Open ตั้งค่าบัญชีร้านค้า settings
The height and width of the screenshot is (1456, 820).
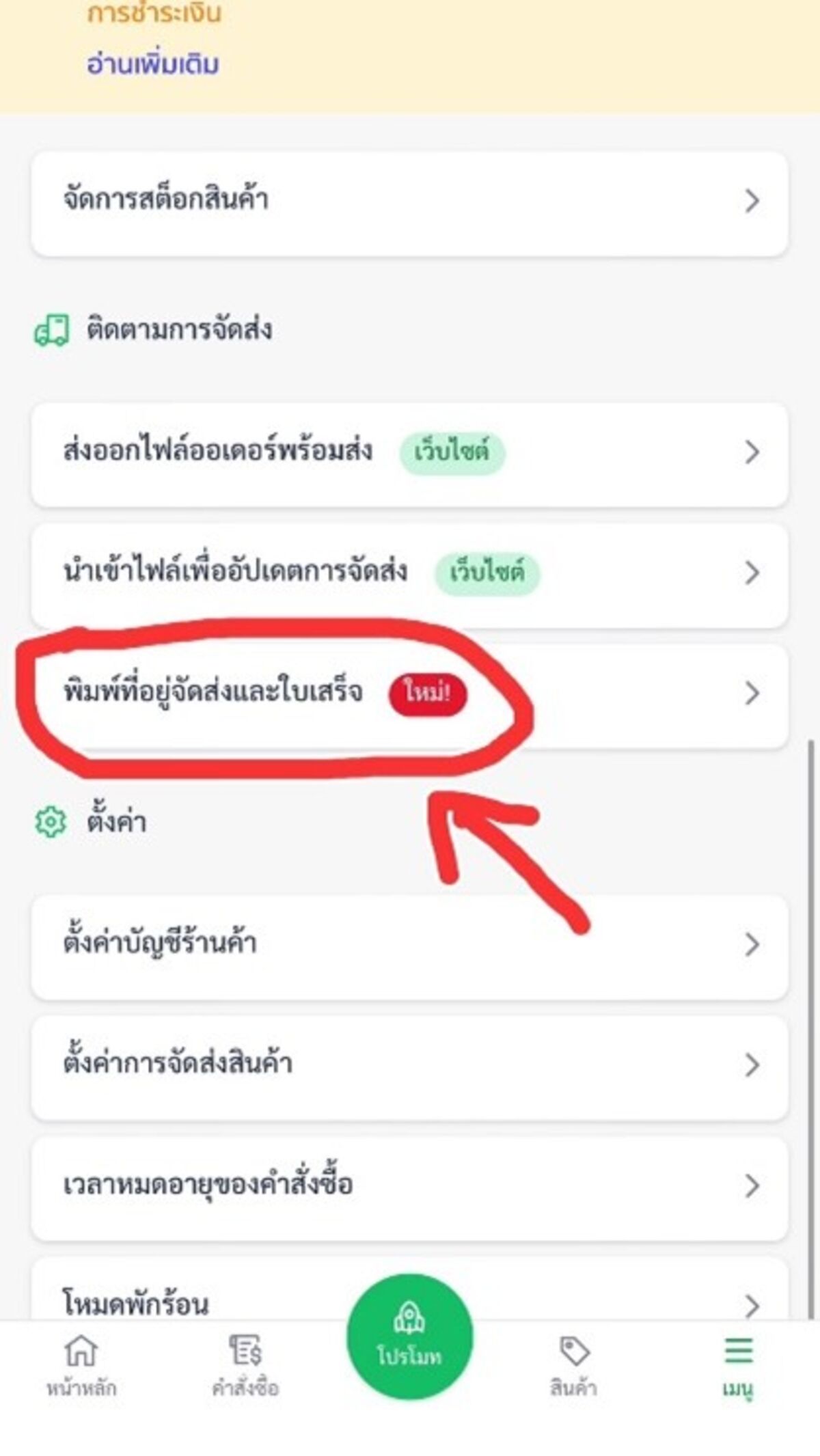409,944
